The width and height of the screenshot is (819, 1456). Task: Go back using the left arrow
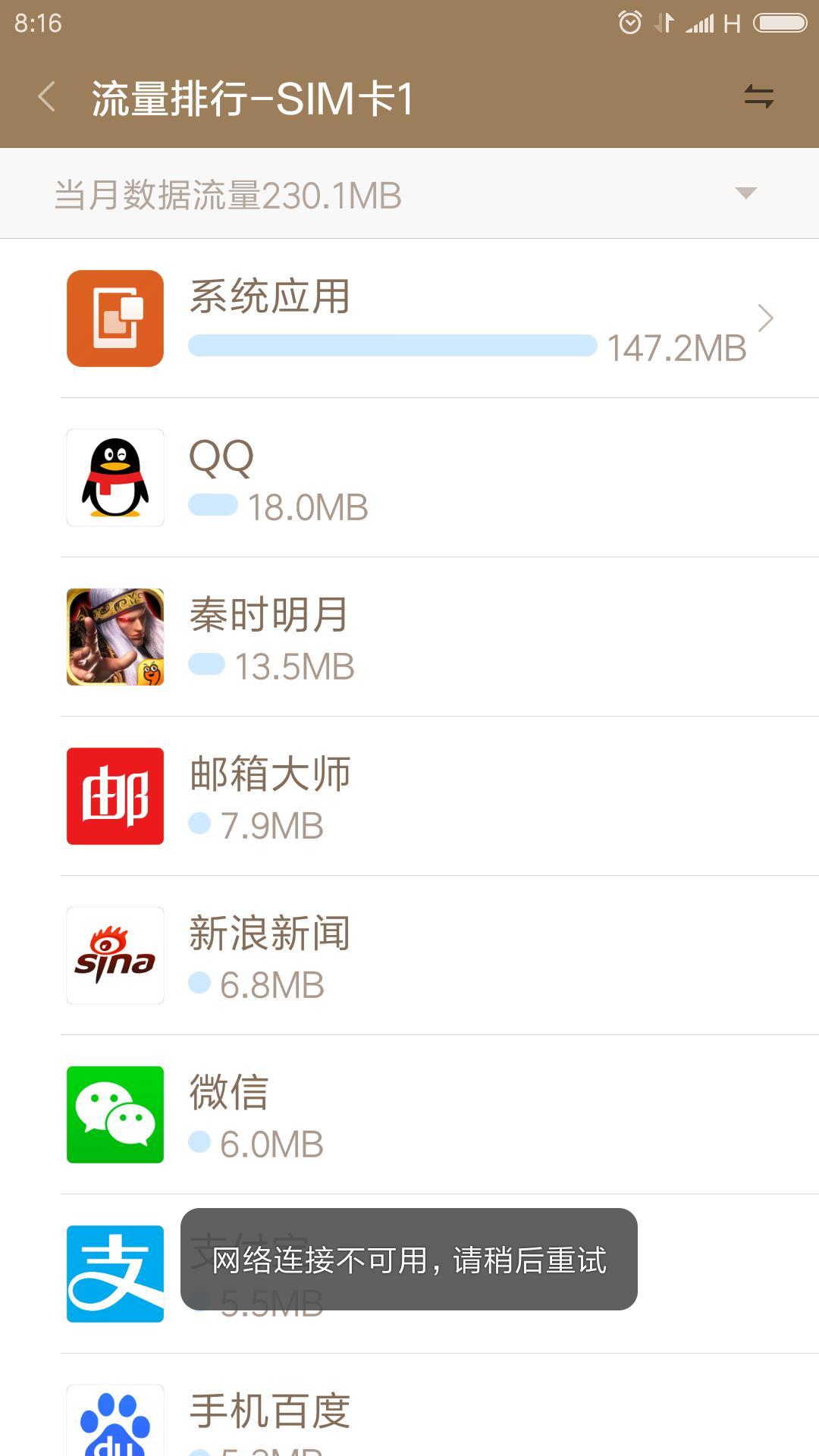click(45, 97)
